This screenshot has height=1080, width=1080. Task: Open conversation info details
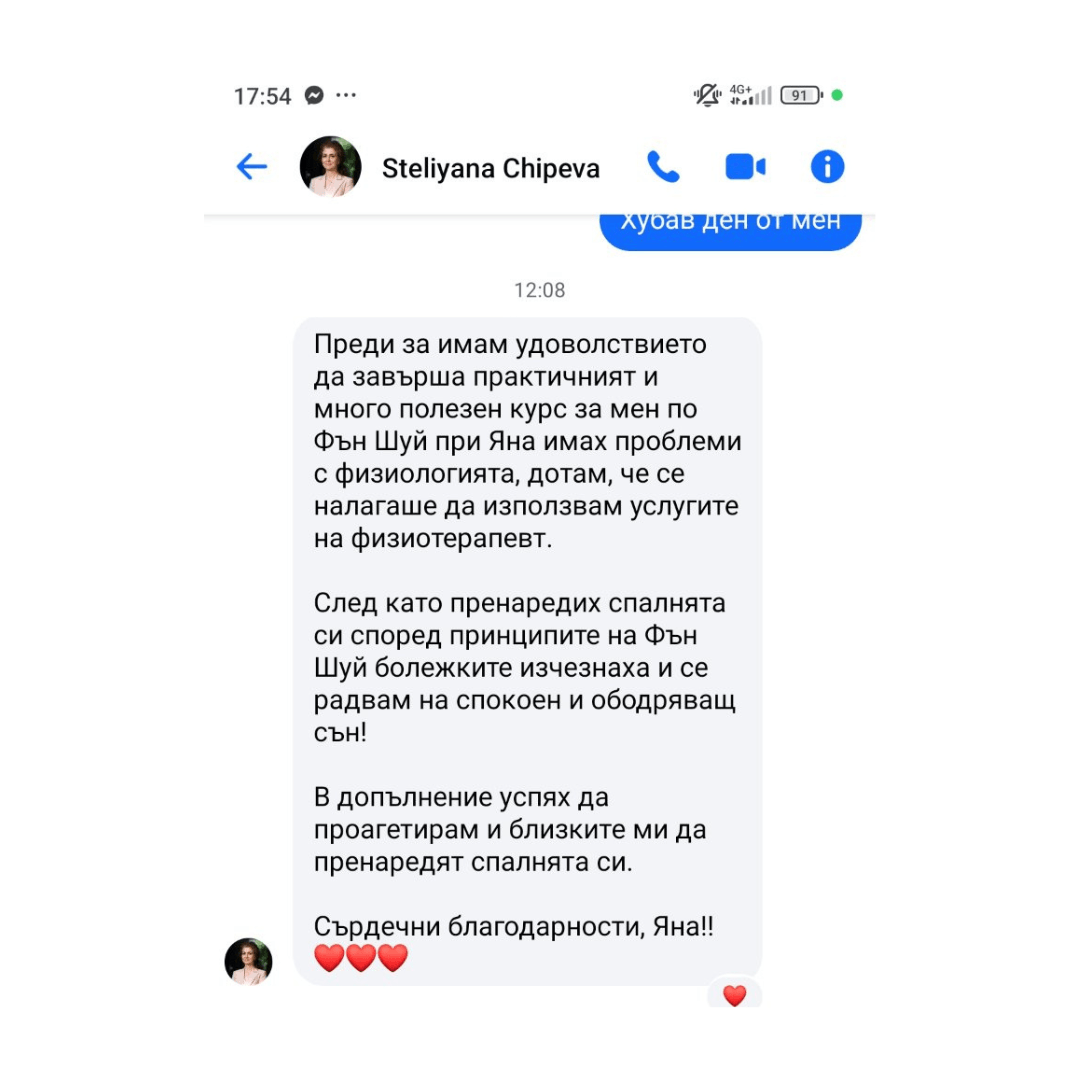827,167
